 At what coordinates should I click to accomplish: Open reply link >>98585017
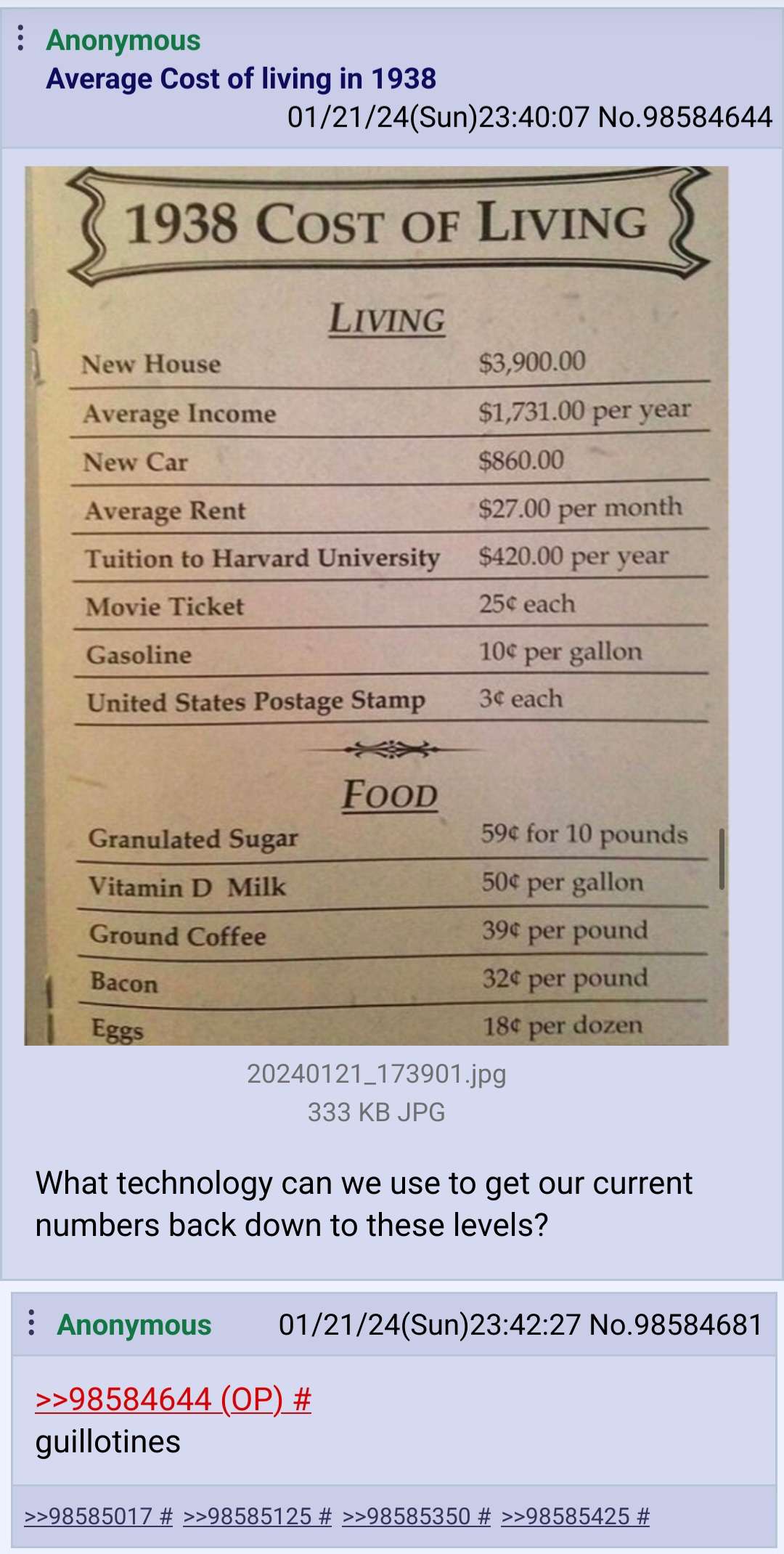pyautogui.click(x=98, y=1516)
